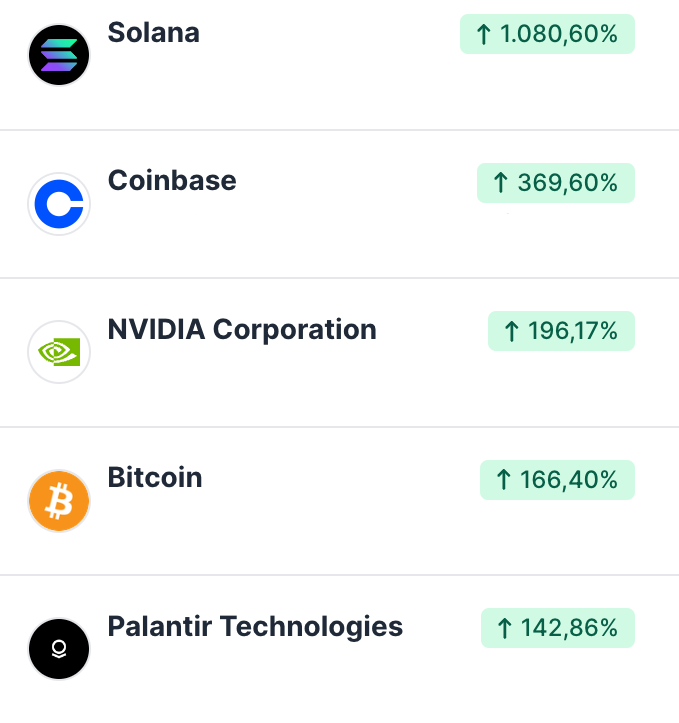This screenshot has width=679, height=723.
Task: Open the Coinbase asset row
Action: [172, 181]
